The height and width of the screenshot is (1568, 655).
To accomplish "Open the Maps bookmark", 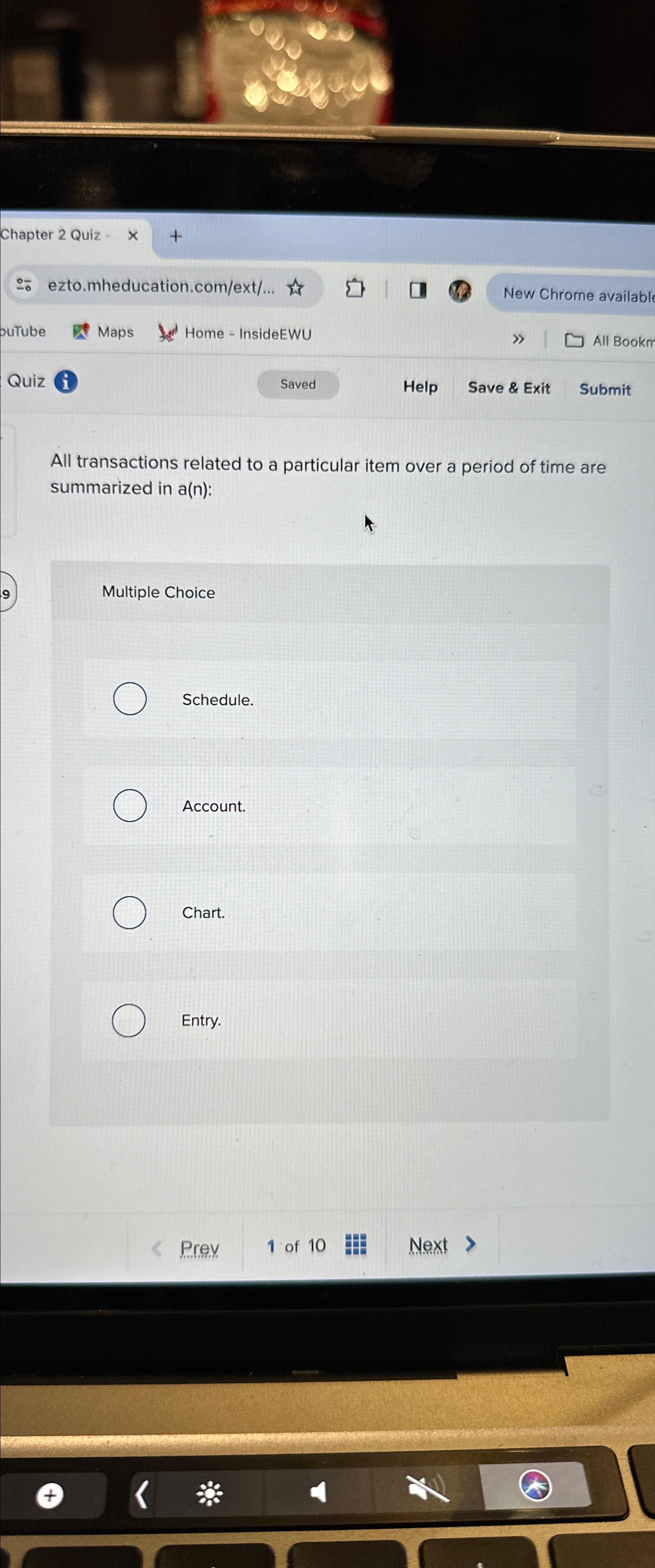I will (x=103, y=332).
